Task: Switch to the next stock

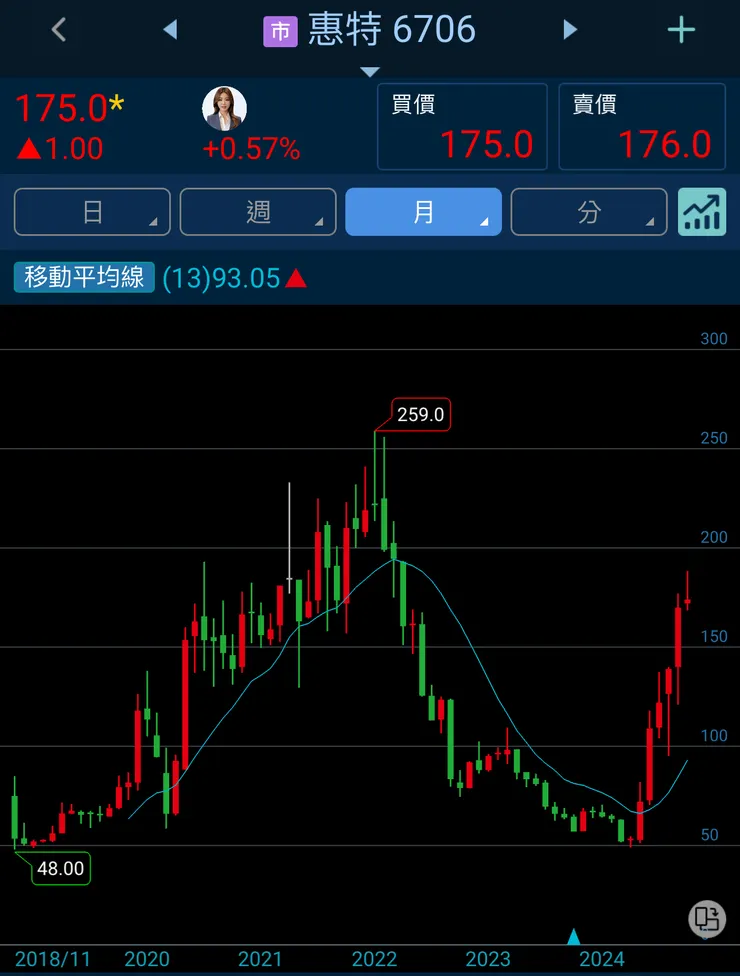Action: 570,30
